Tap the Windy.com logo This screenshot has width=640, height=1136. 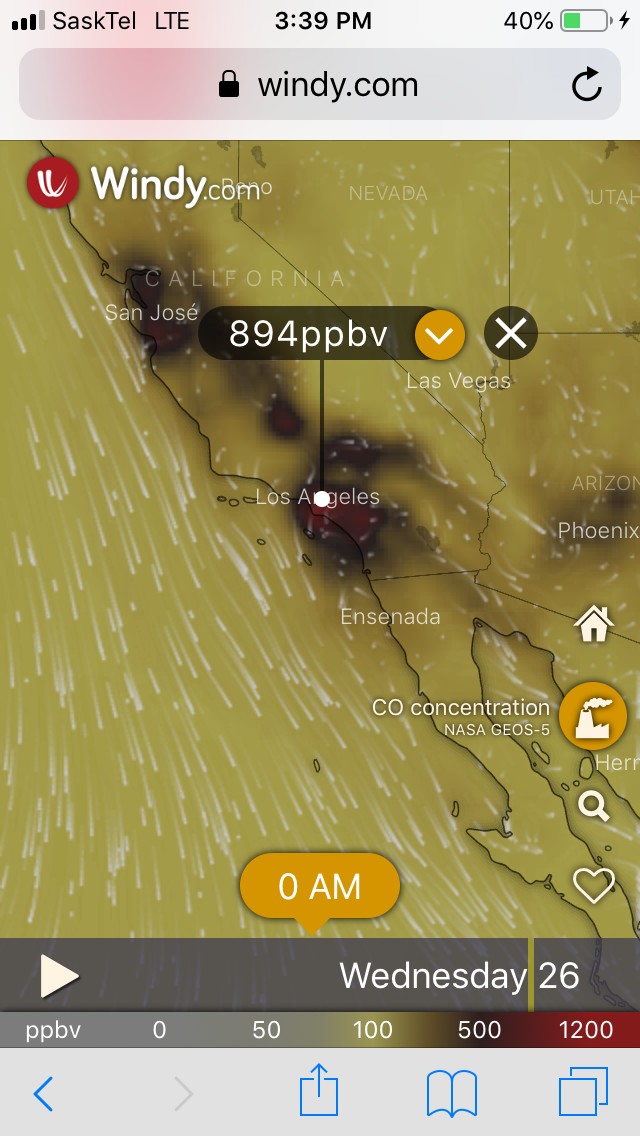click(144, 185)
